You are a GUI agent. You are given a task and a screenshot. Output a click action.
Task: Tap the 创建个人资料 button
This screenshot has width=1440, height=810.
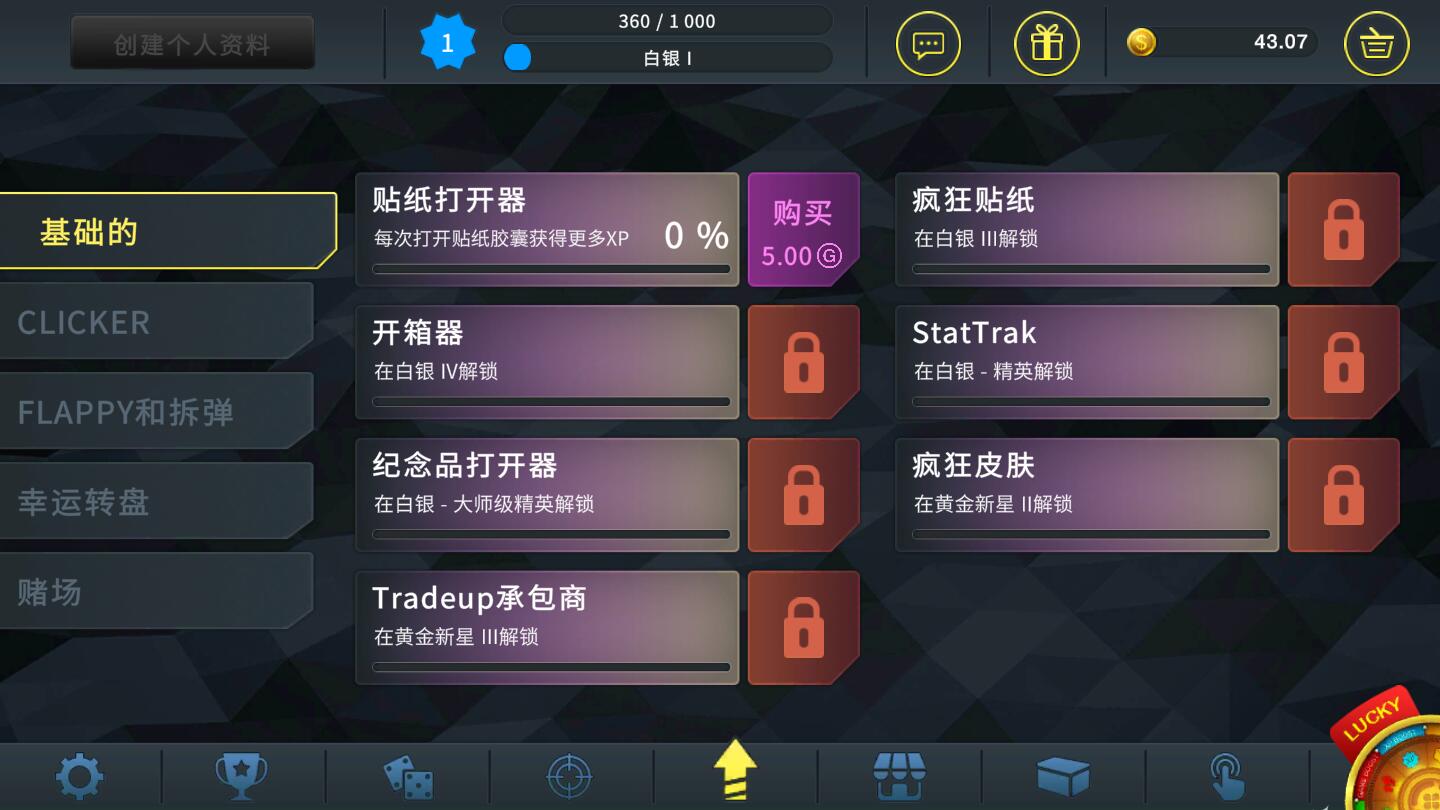[x=192, y=43]
